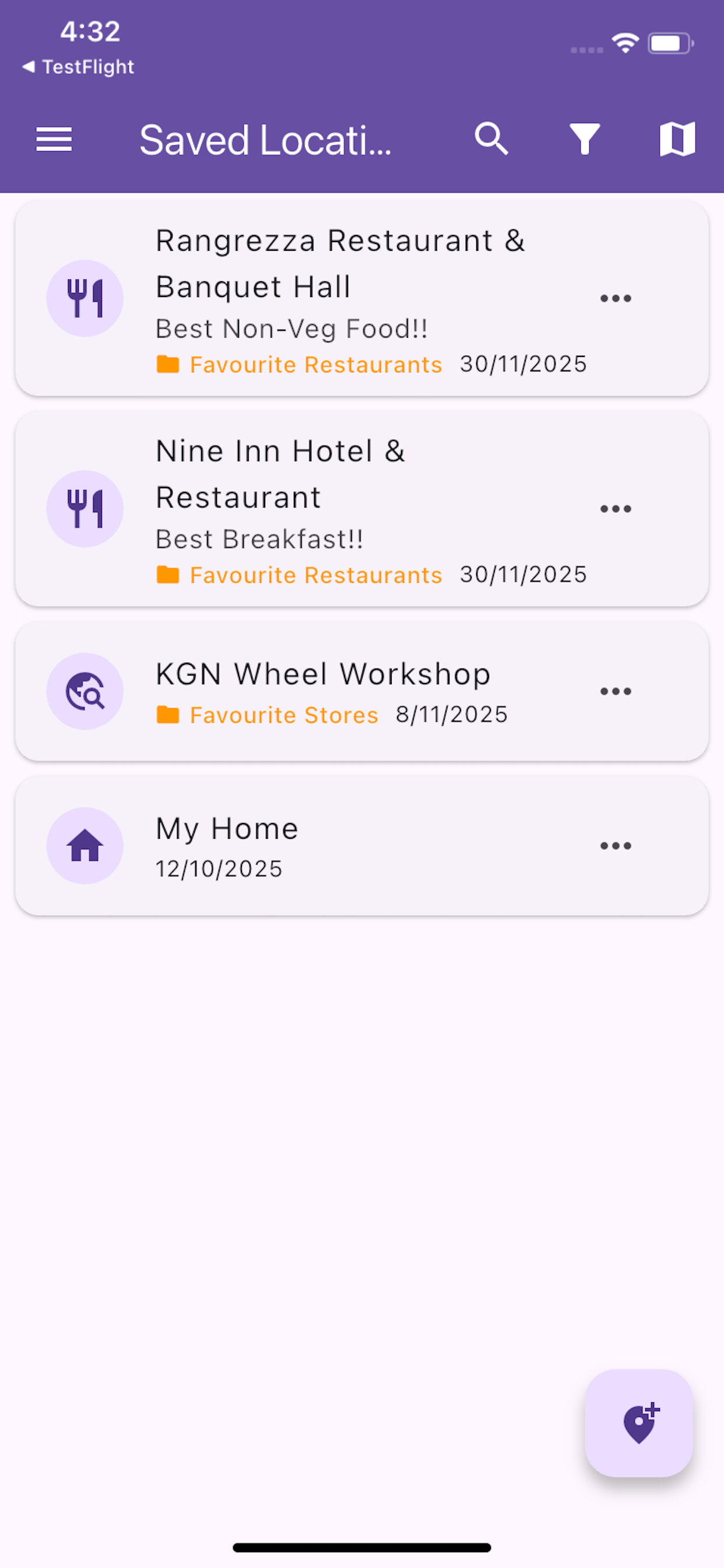The image size is (724, 1568).
Task: Open search for saved locations
Action: pos(492,139)
